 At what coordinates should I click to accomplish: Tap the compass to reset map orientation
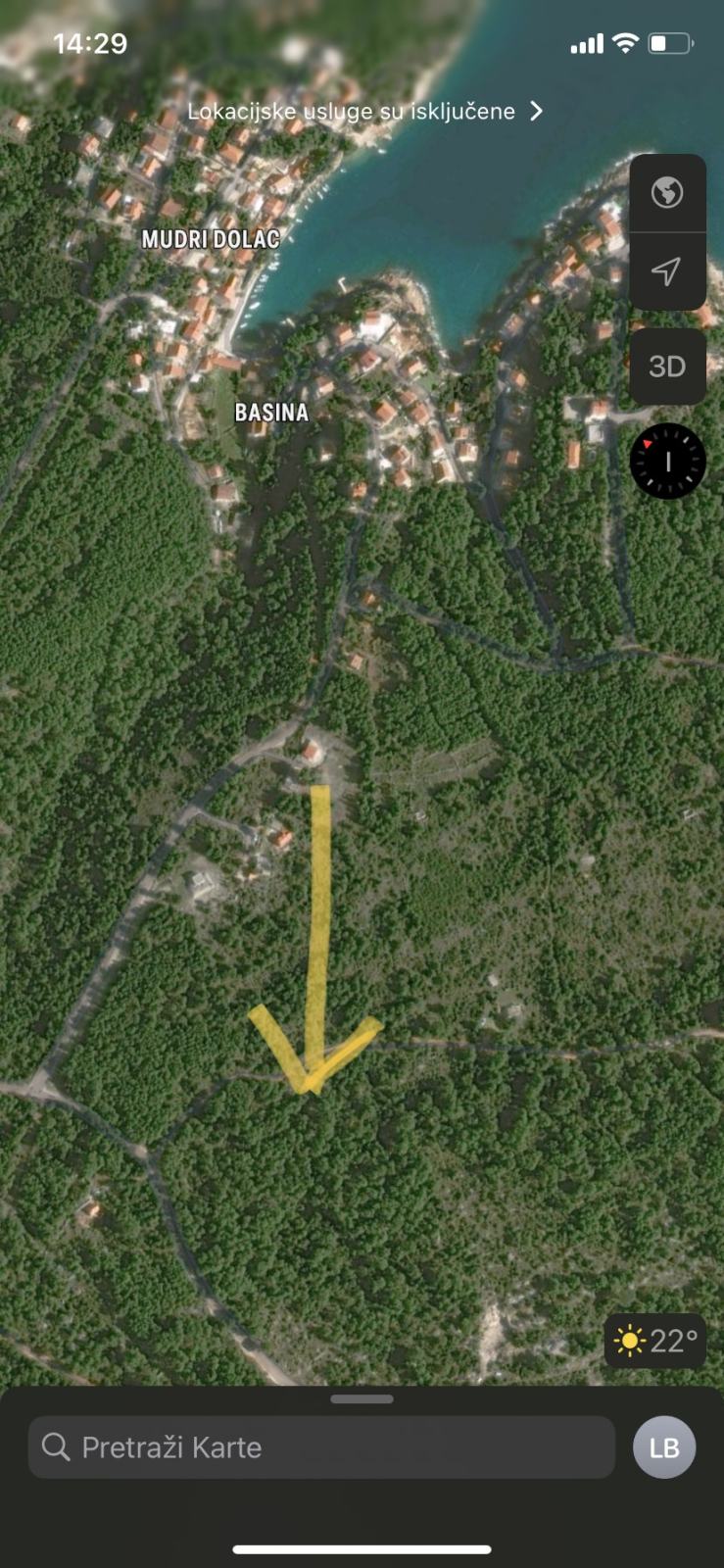[669, 460]
